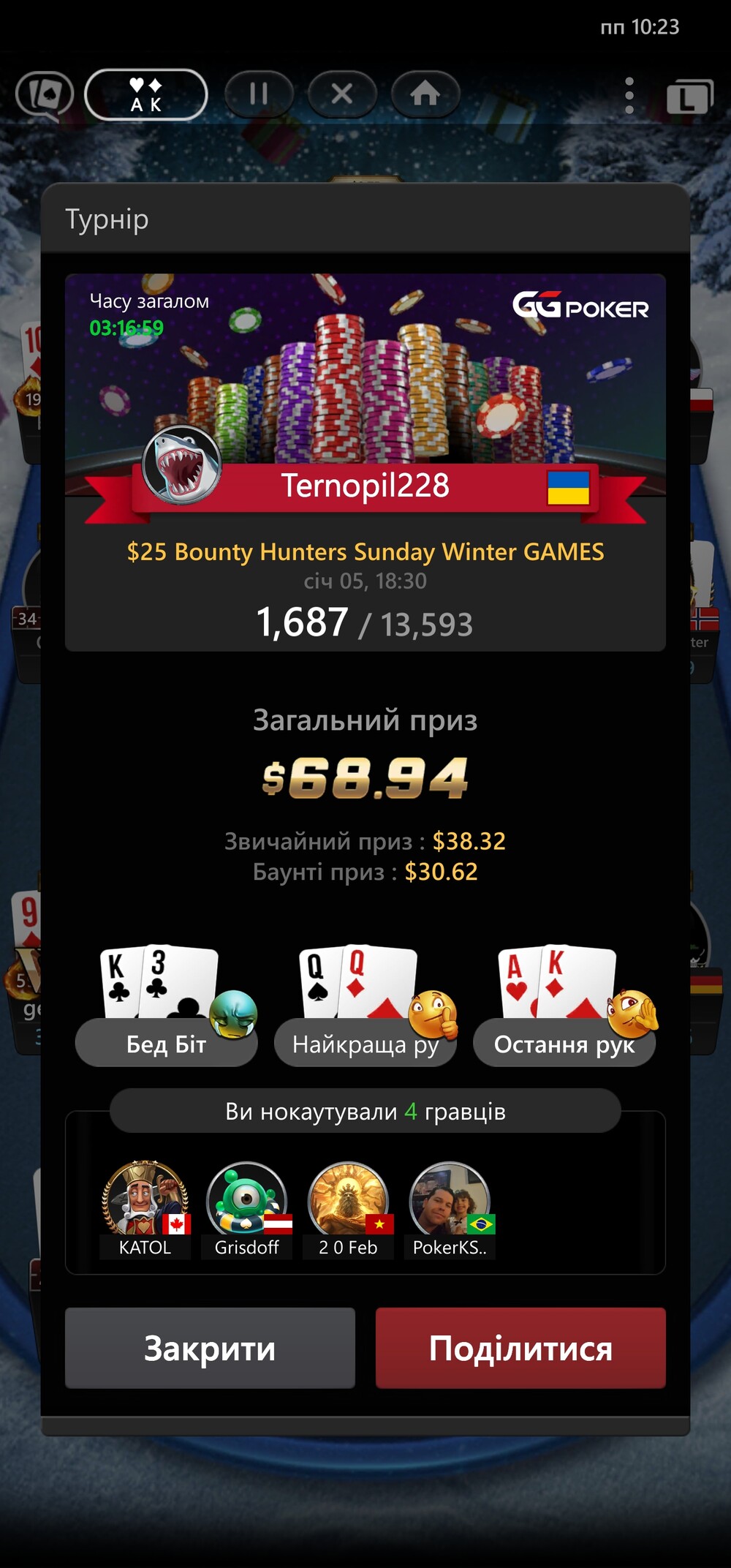Screen dimensions: 731x1568
Task: Open the Остання рука hand replay
Action: pyautogui.click(x=564, y=1042)
